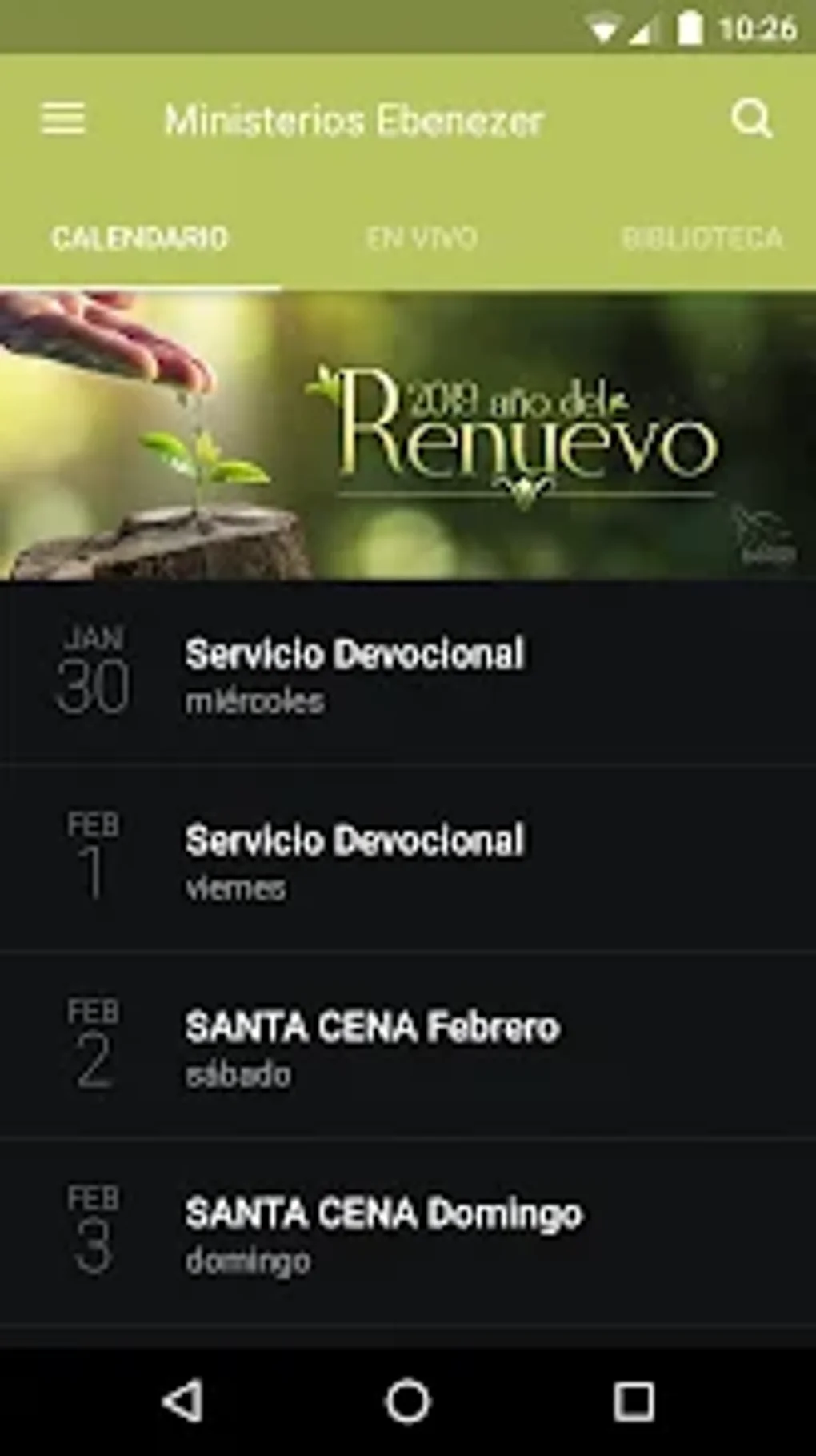Tap the battery indicator icon
816x1456 pixels.
pos(688,25)
